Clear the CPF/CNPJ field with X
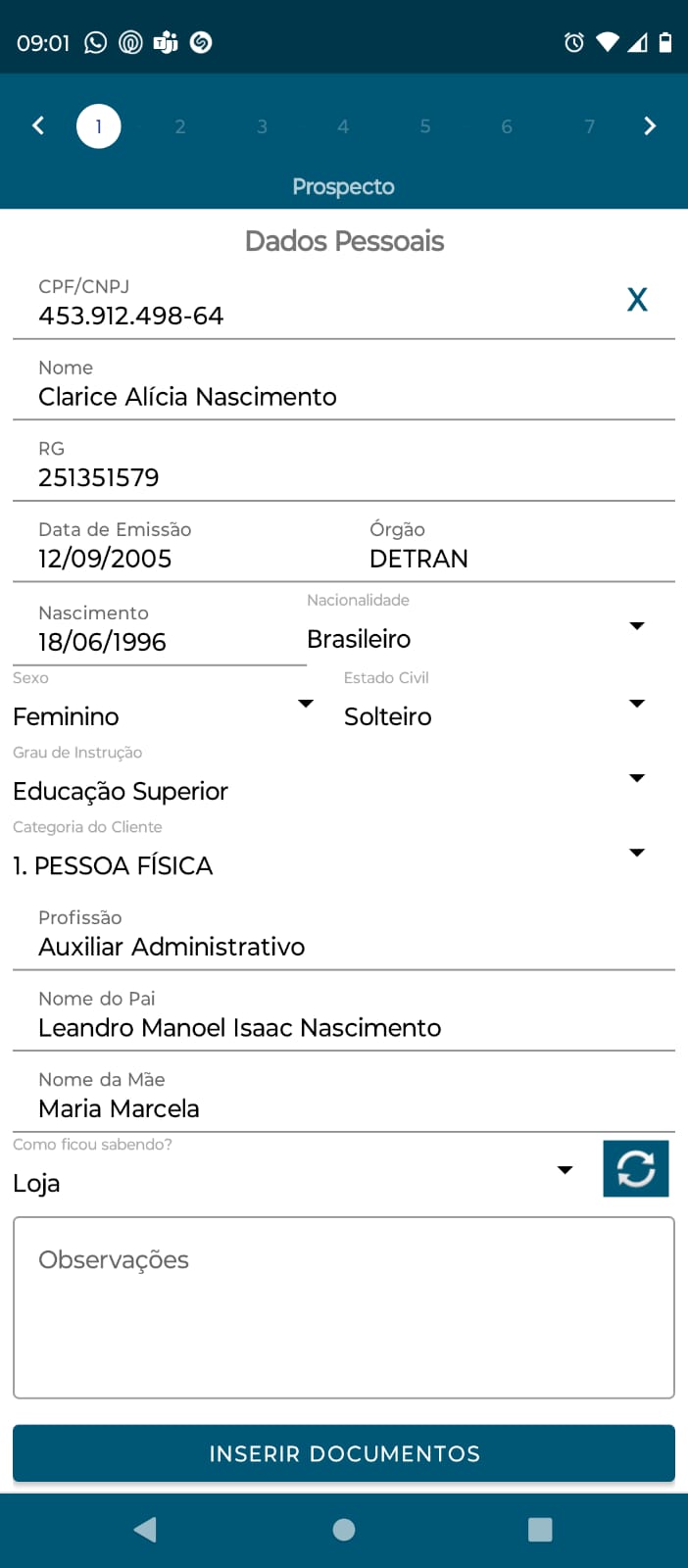This screenshot has width=688, height=1568. (x=637, y=300)
